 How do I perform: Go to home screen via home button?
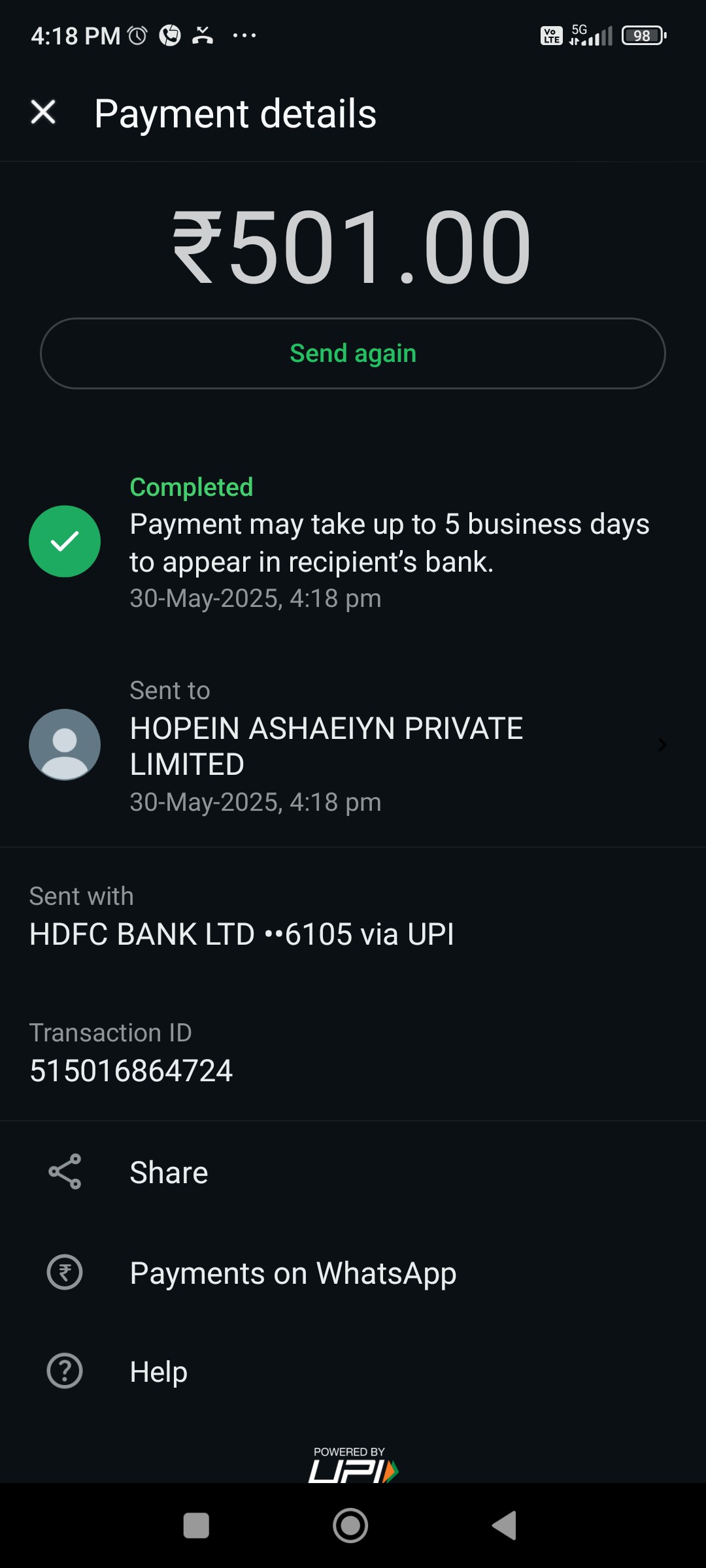pyautogui.click(x=350, y=1526)
